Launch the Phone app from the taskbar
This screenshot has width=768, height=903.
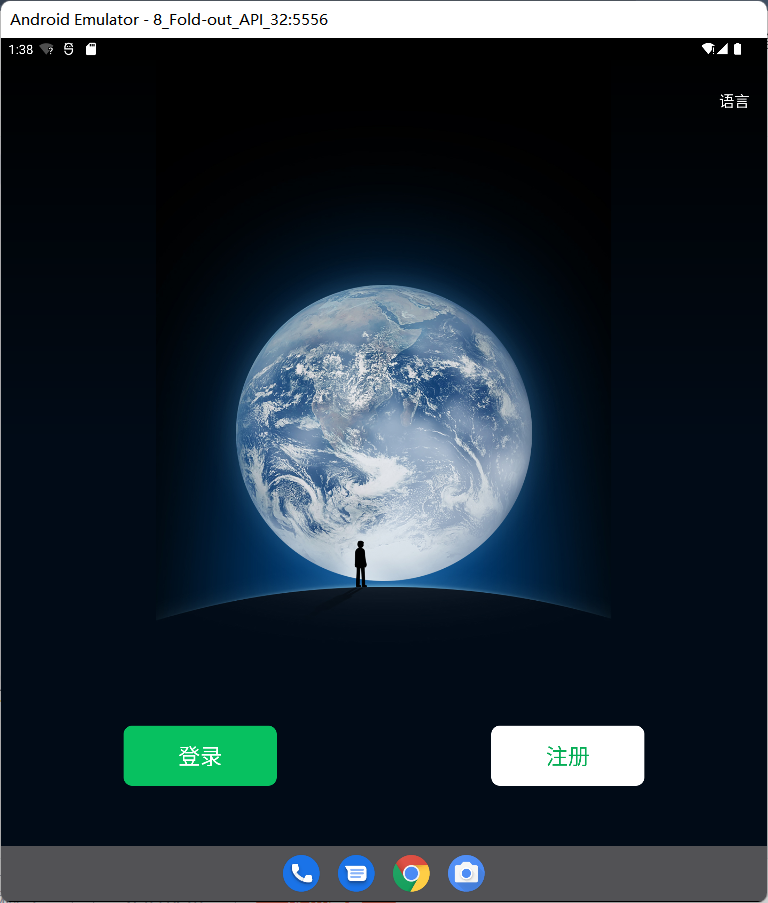tap(301, 874)
